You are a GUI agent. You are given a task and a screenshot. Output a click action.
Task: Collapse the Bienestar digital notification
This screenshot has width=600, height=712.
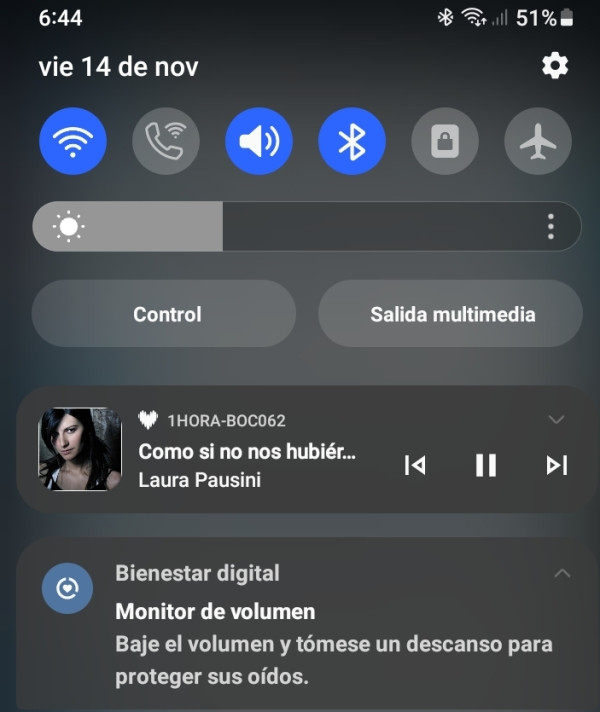tap(562, 573)
